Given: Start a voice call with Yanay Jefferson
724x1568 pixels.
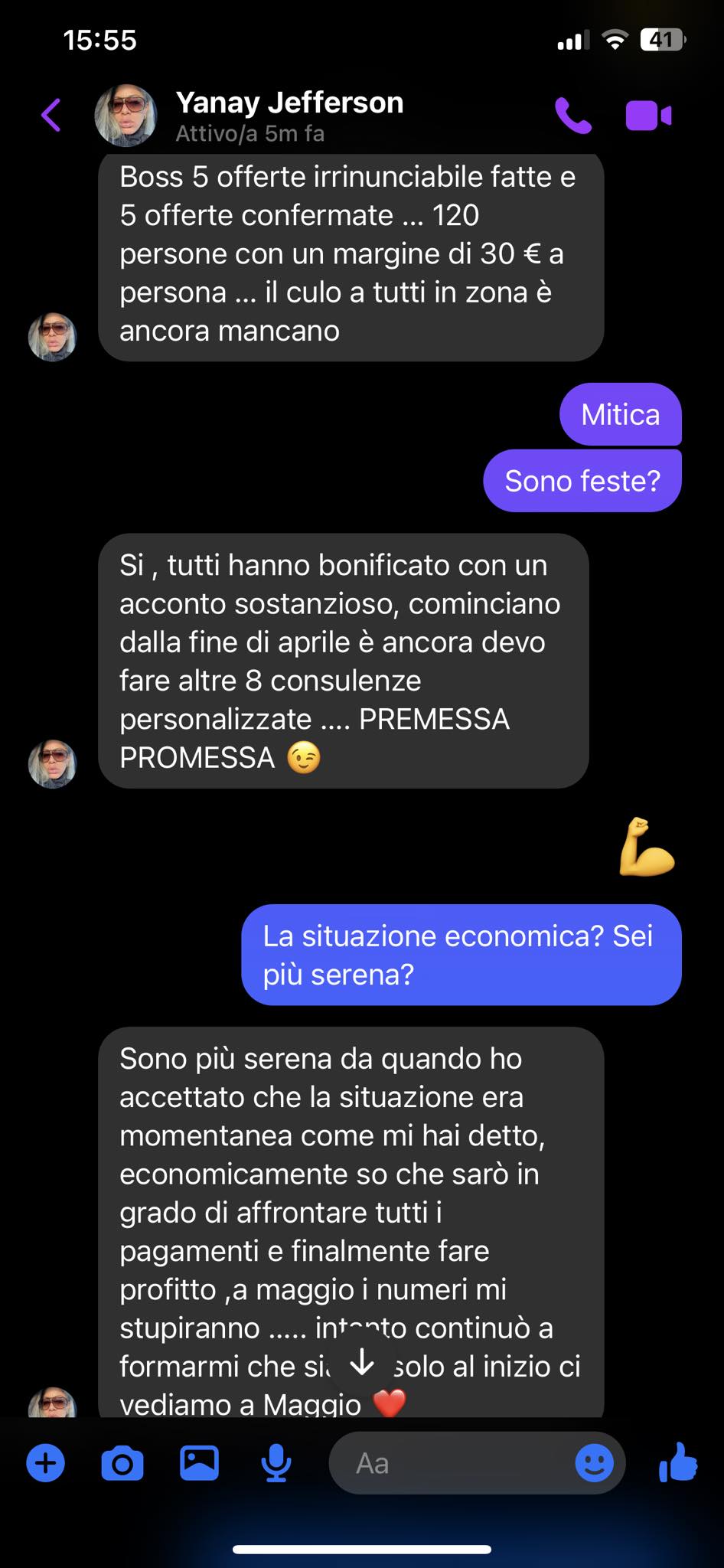Looking at the screenshot, I should coord(573,116).
